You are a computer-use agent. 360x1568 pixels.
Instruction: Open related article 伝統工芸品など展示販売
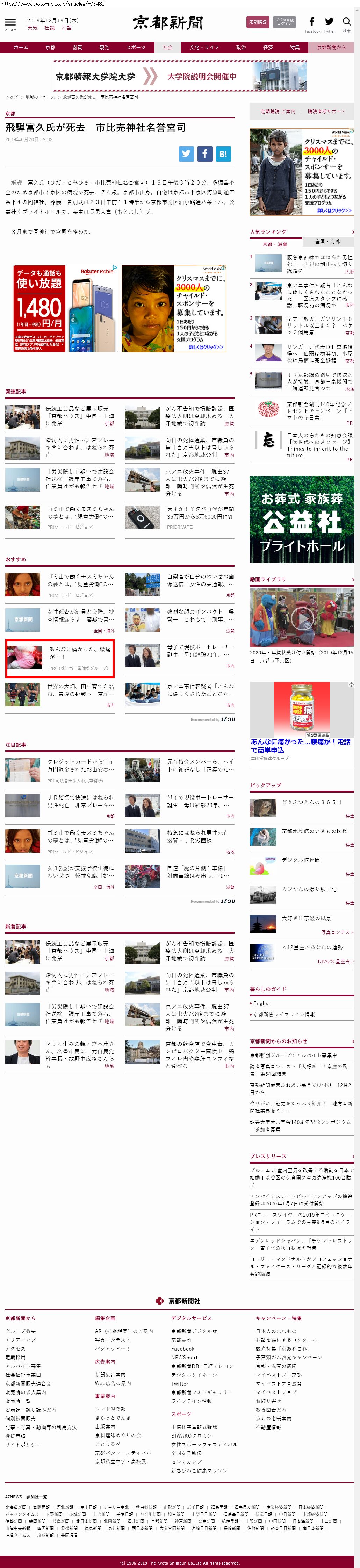pos(77,412)
